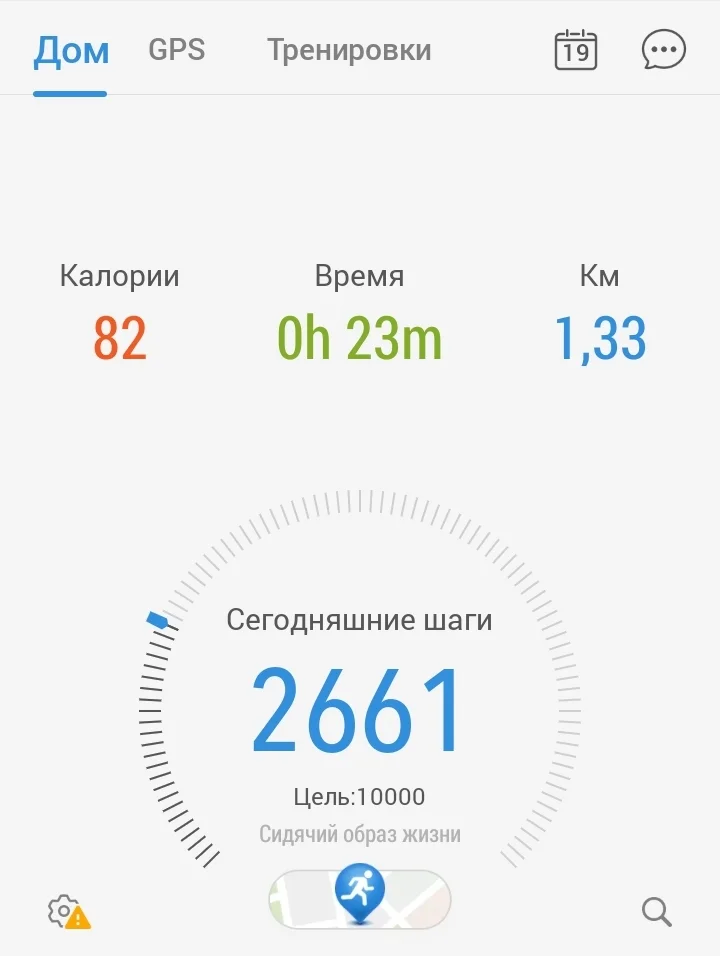Open the Тренировки tab
This screenshot has width=720, height=956.
[349, 50]
